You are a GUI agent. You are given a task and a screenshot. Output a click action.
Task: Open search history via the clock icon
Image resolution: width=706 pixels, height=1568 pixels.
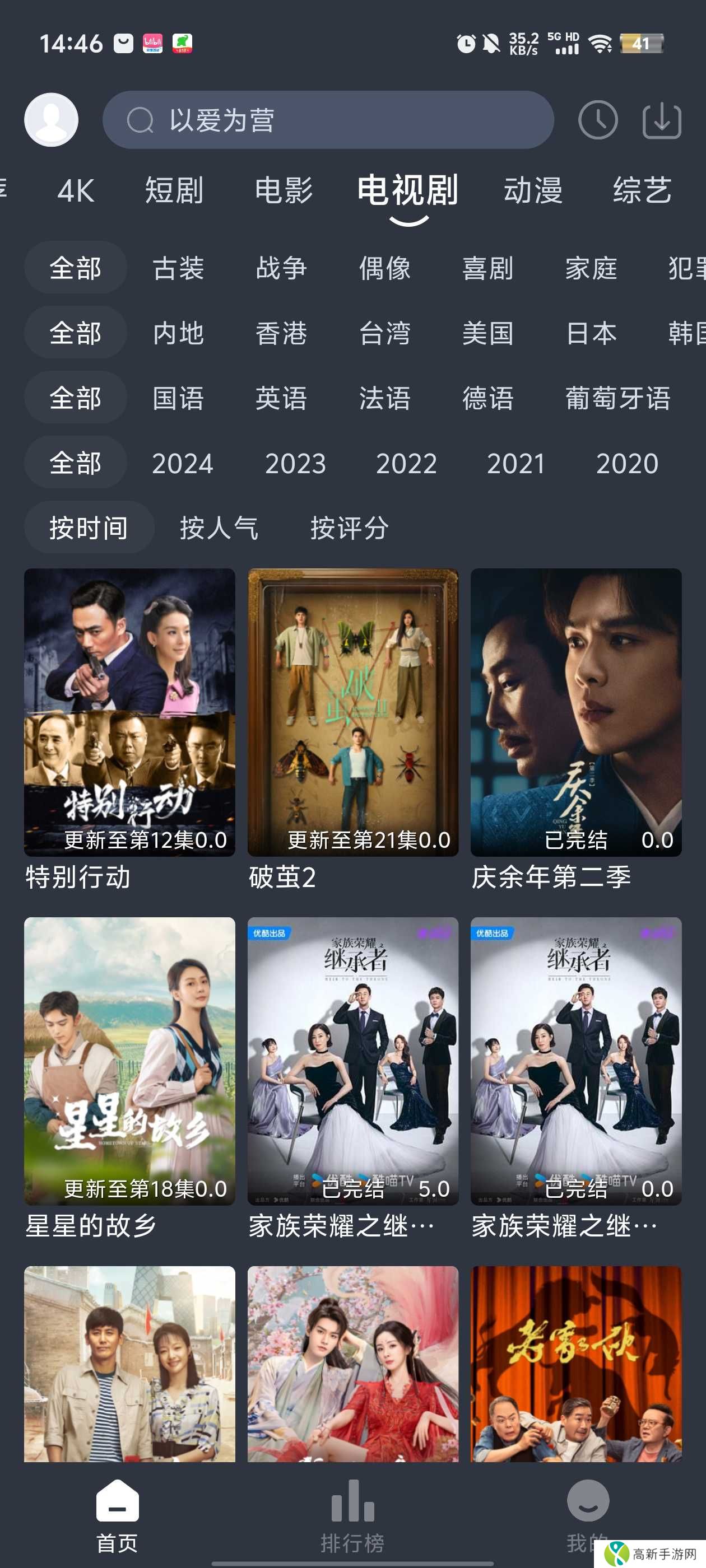[597, 120]
